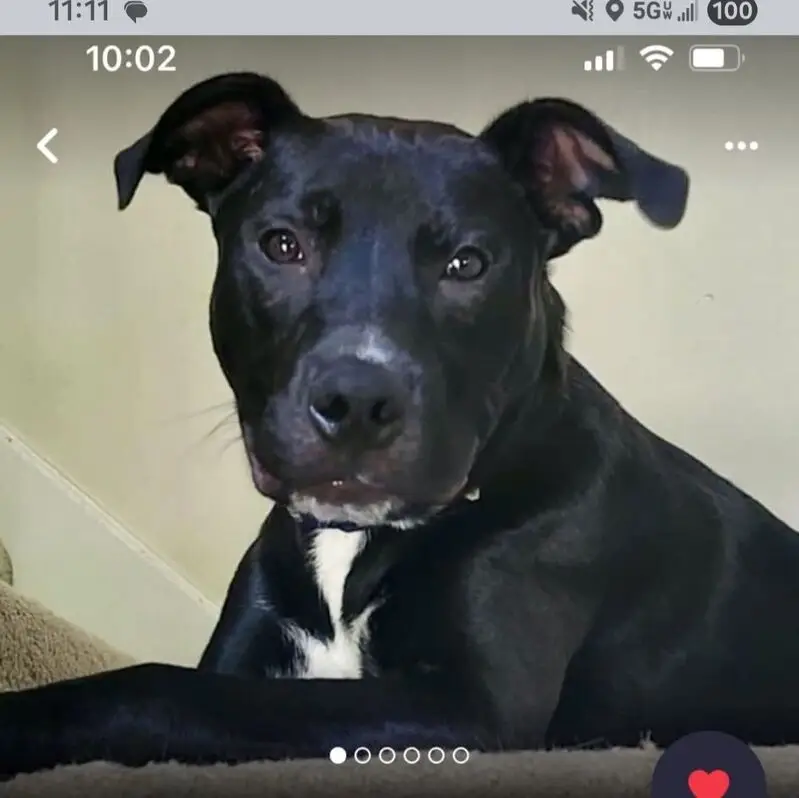Image resolution: width=799 pixels, height=798 pixels.
Task: Open the three-dot overflow menu
Action: (x=741, y=146)
